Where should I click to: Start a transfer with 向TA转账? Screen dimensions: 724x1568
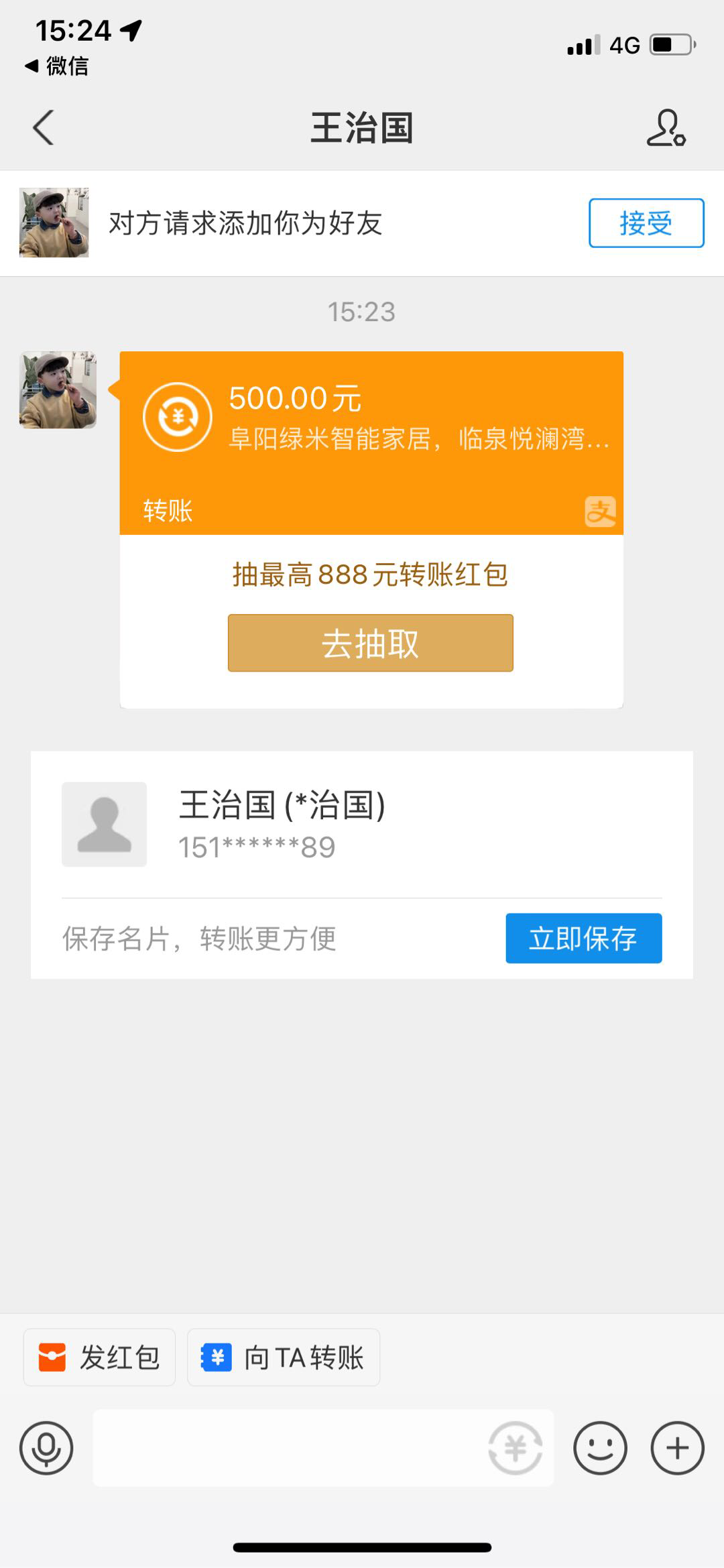coord(284,1358)
